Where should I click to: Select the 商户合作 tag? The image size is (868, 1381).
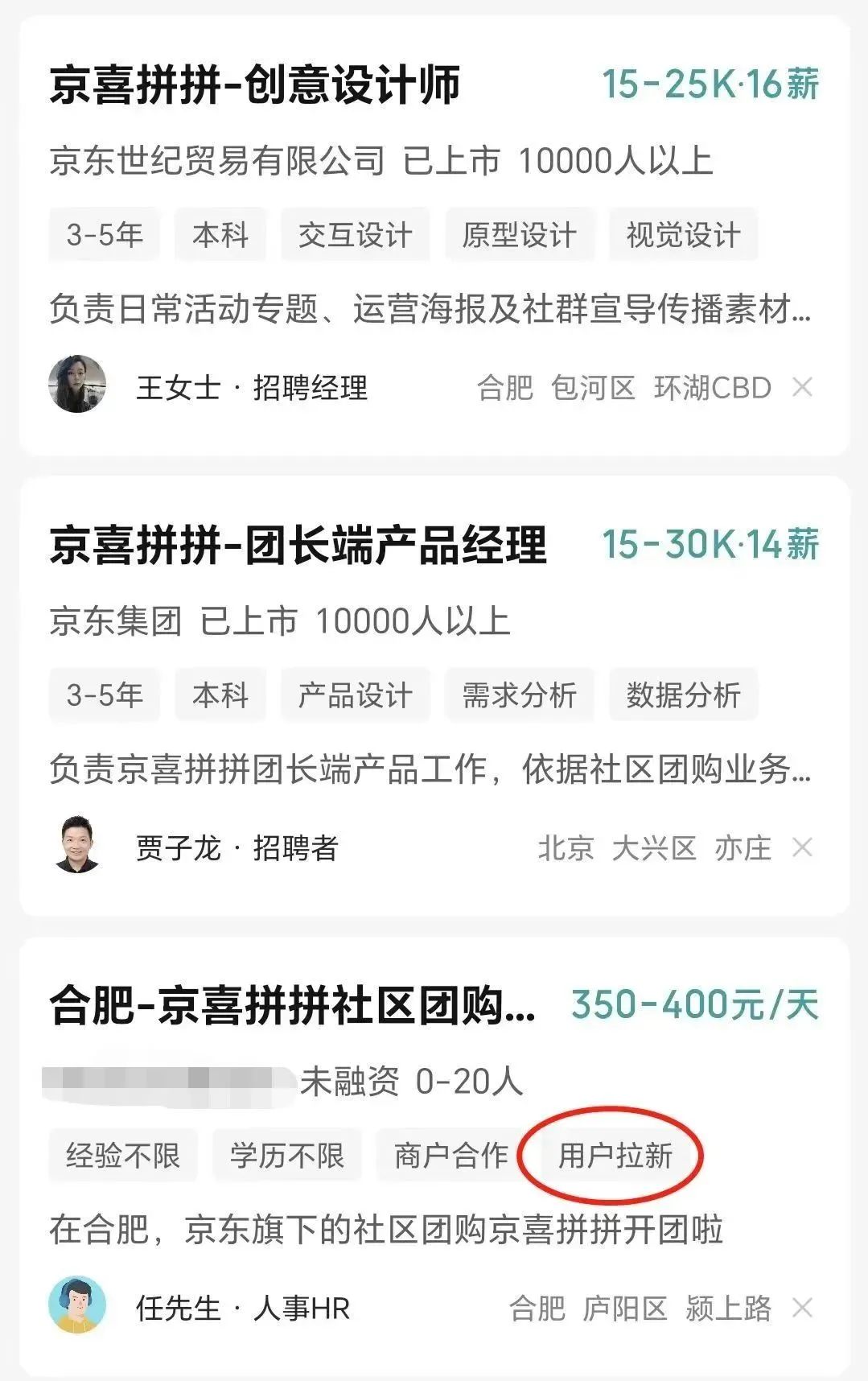click(450, 1154)
